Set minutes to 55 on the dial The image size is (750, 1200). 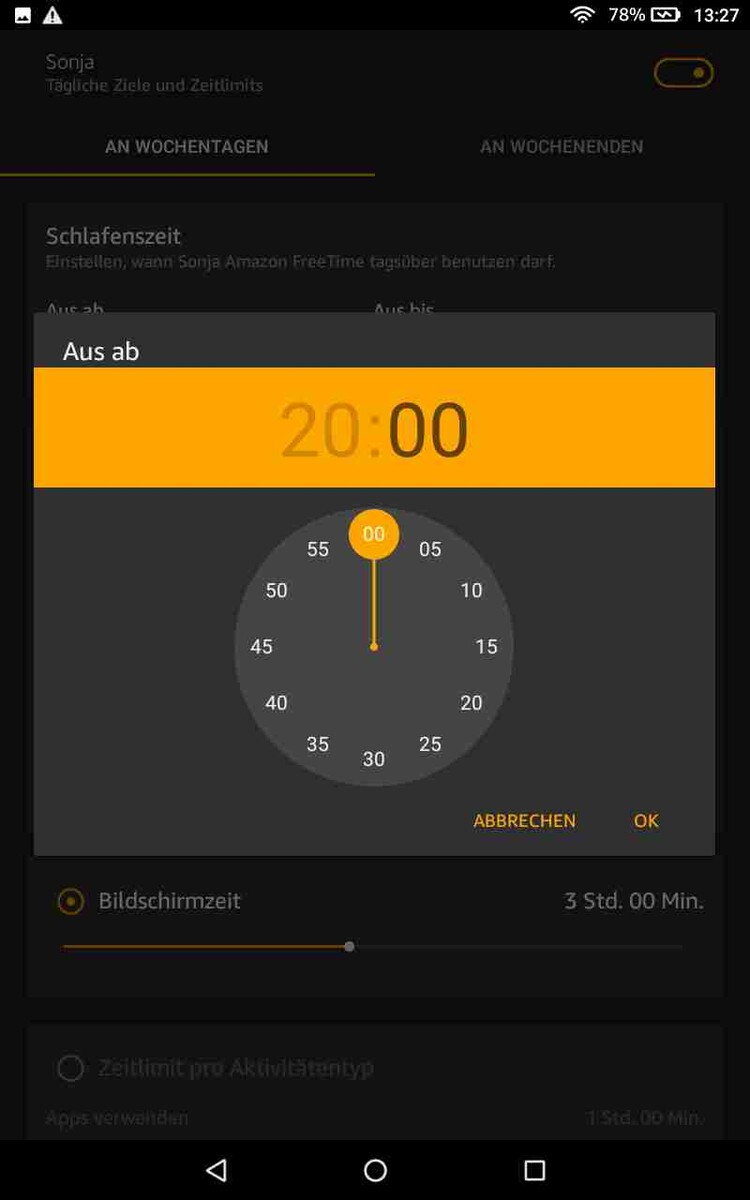coord(318,549)
